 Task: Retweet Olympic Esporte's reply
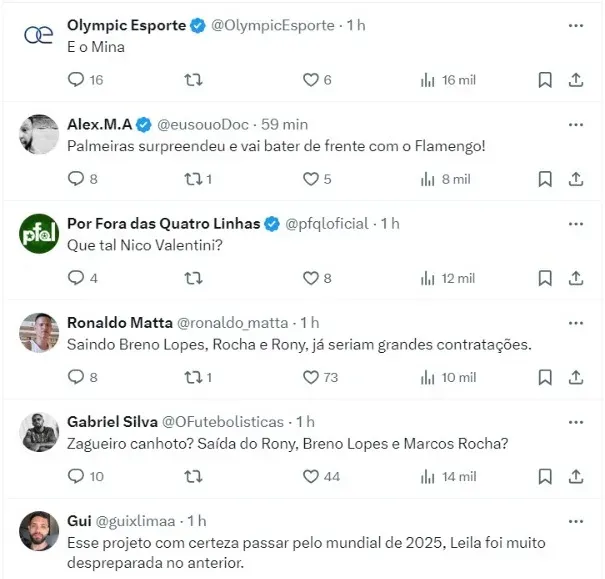coord(192,80)
